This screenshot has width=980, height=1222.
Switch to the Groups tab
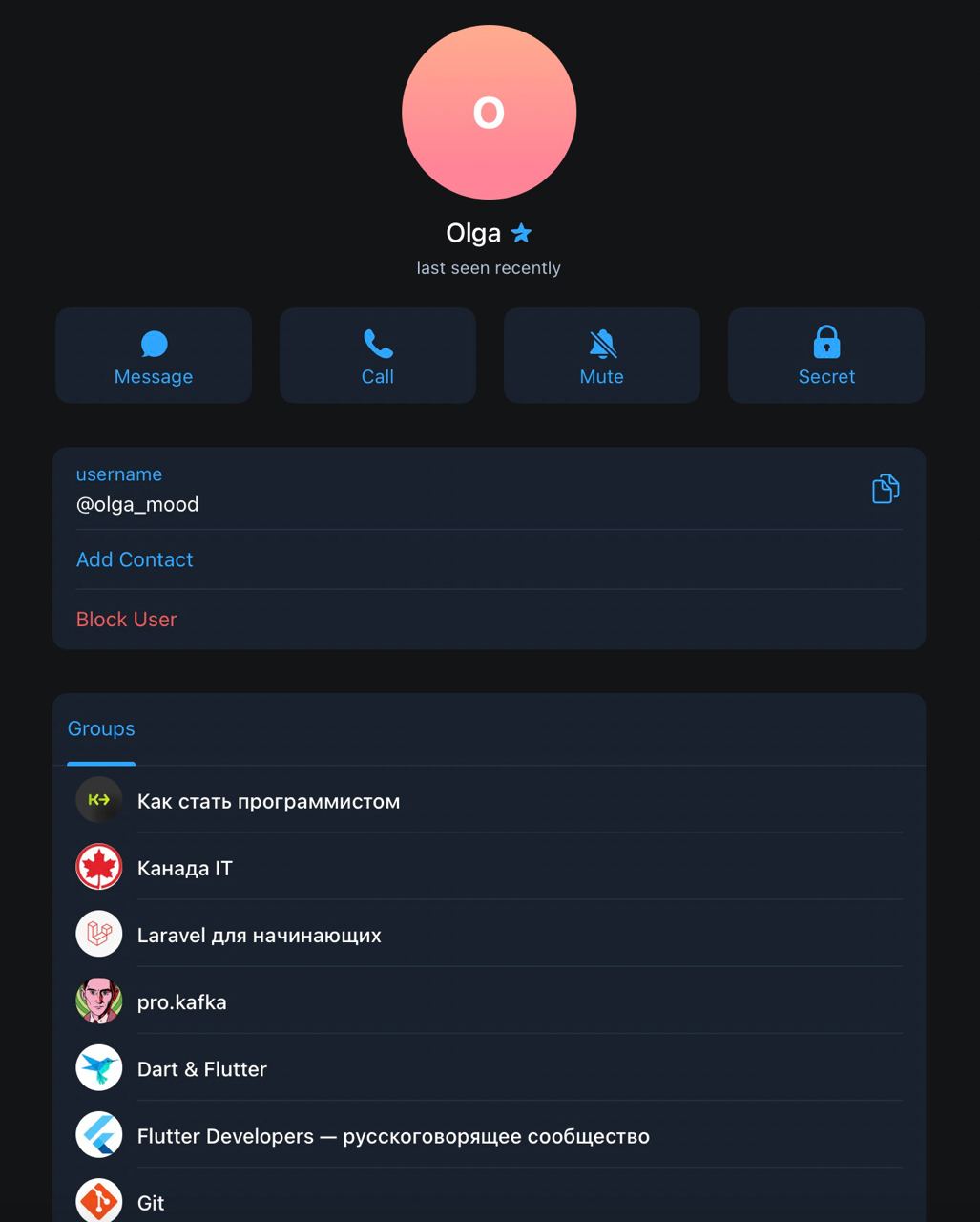tap(101, 729)
